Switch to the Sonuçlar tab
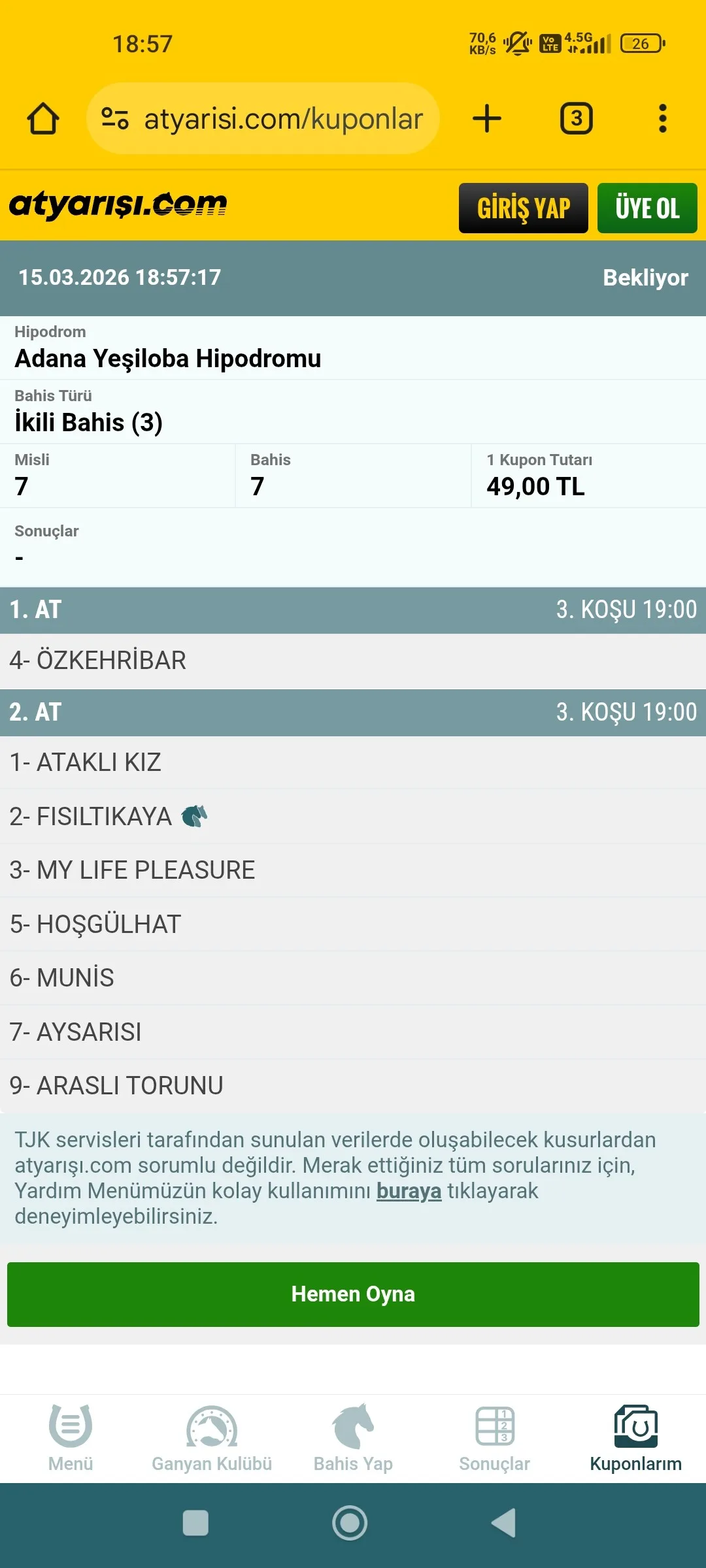The height and width of the screenshot is (1568, 706). 494,1437
